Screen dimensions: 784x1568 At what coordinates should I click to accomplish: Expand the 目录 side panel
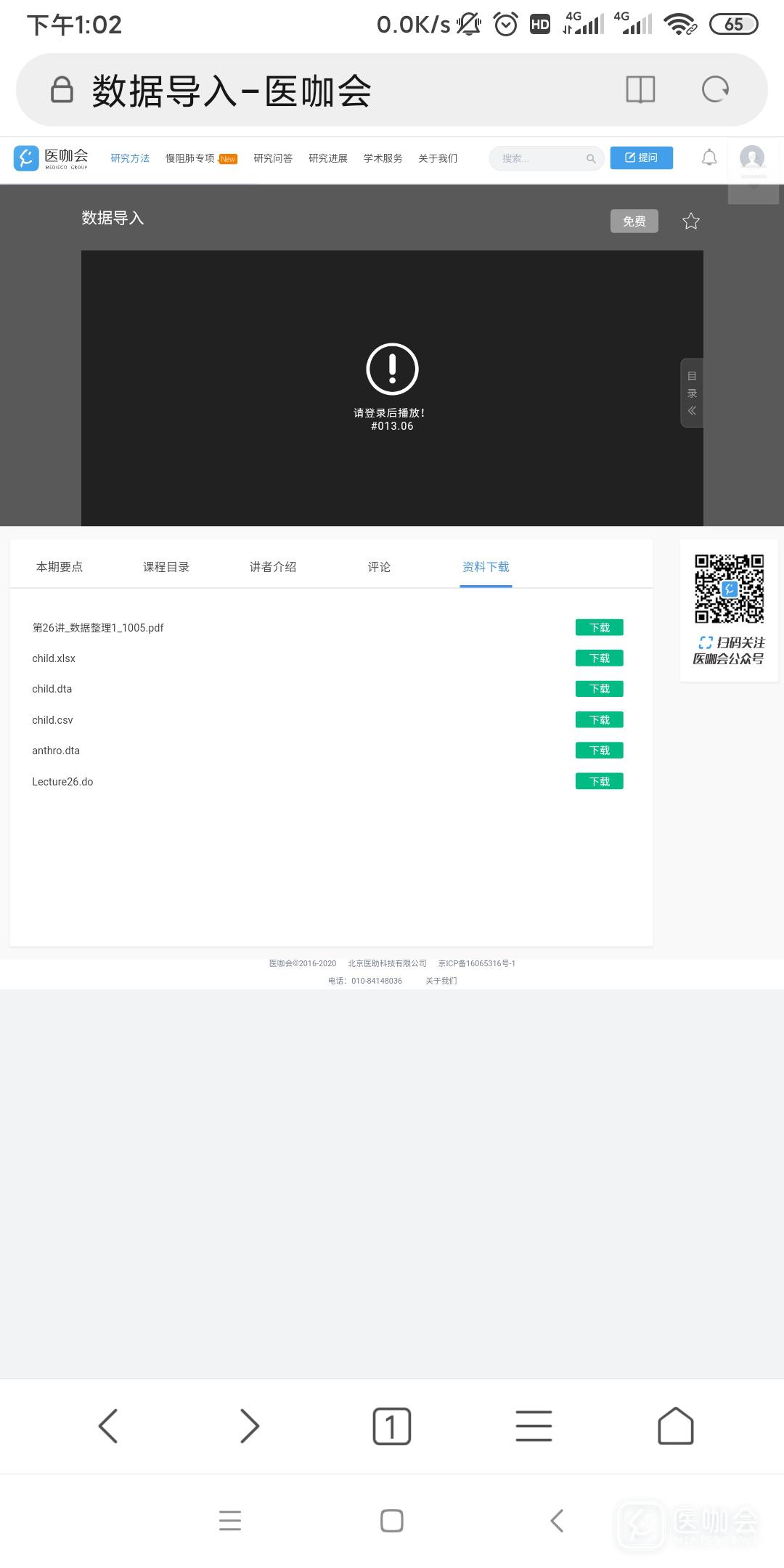click(692, 393)
